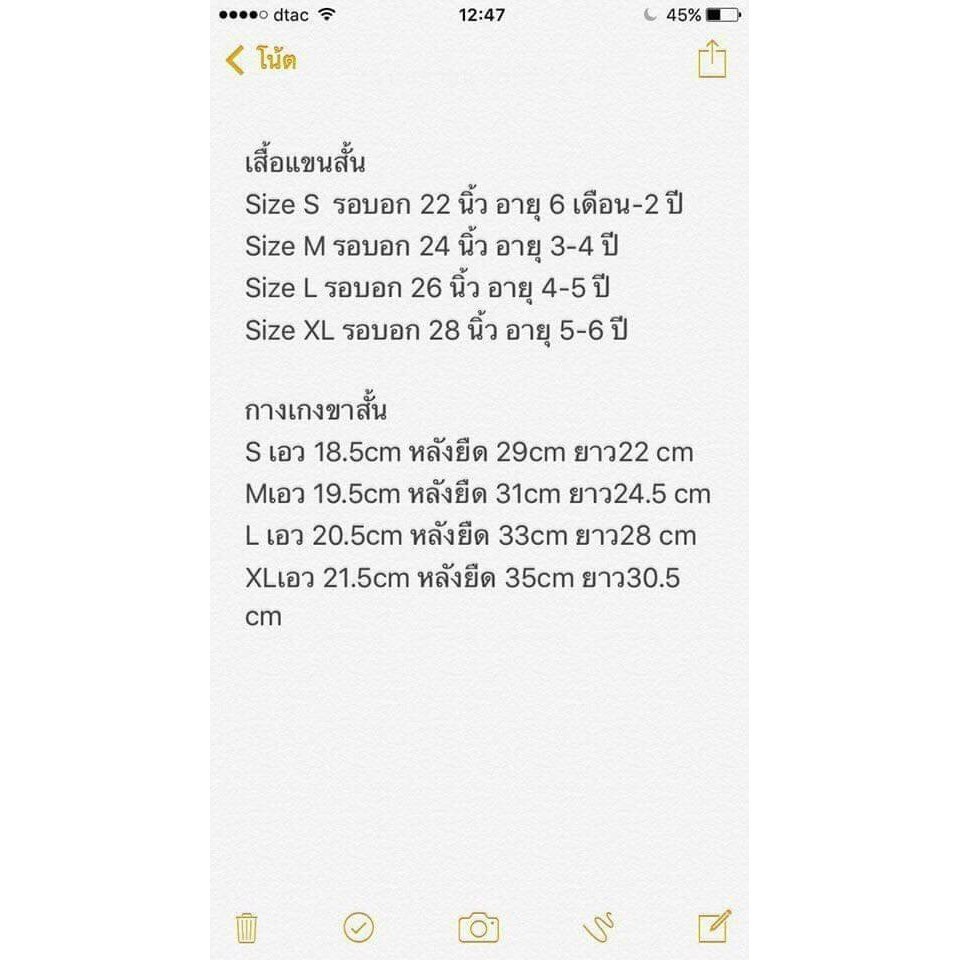This screenshot has height=960, width=960.
Task: Add a checklist with checkmark icon
Action: 358,928
